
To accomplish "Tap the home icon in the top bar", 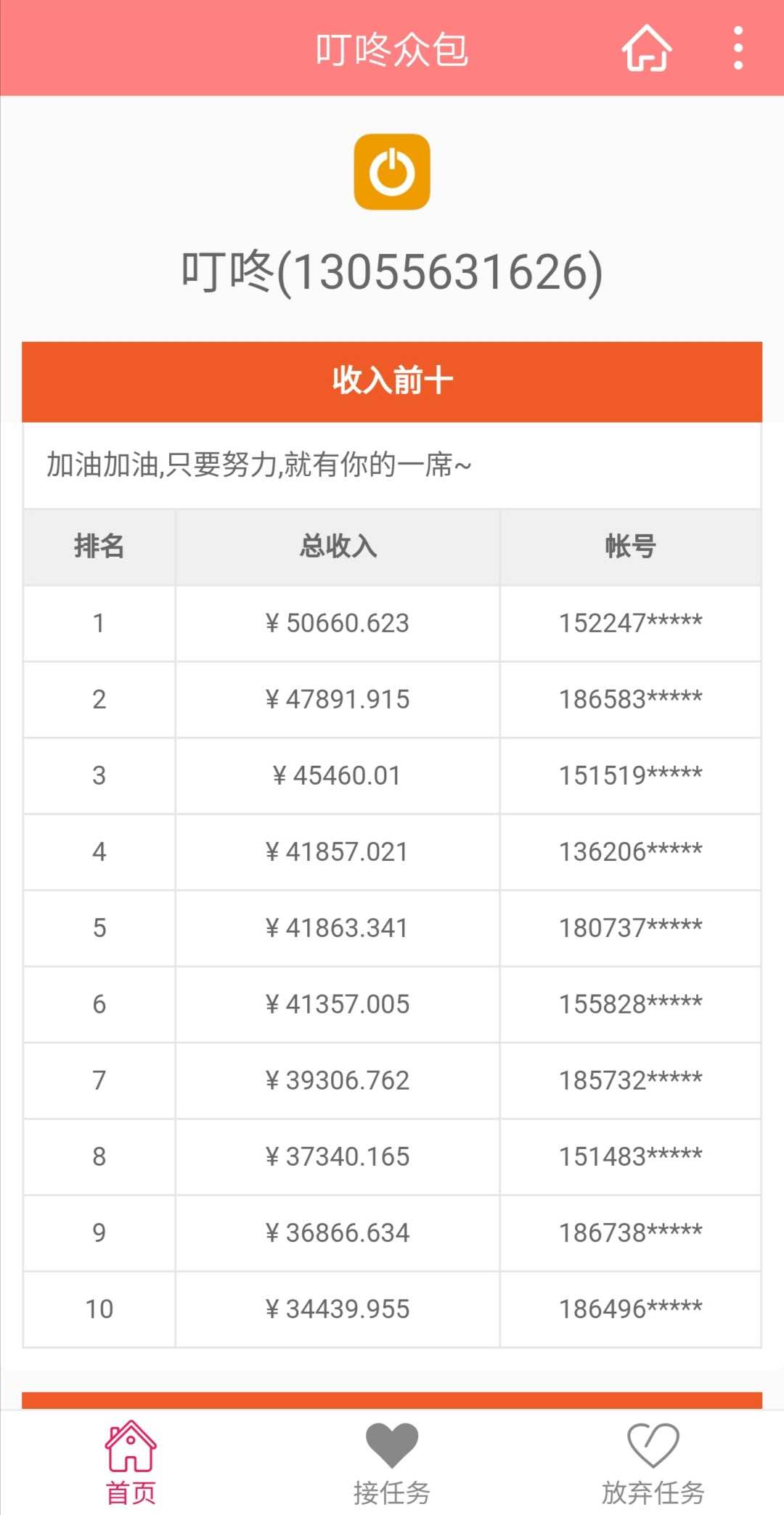I will click(x=647, y=48).
